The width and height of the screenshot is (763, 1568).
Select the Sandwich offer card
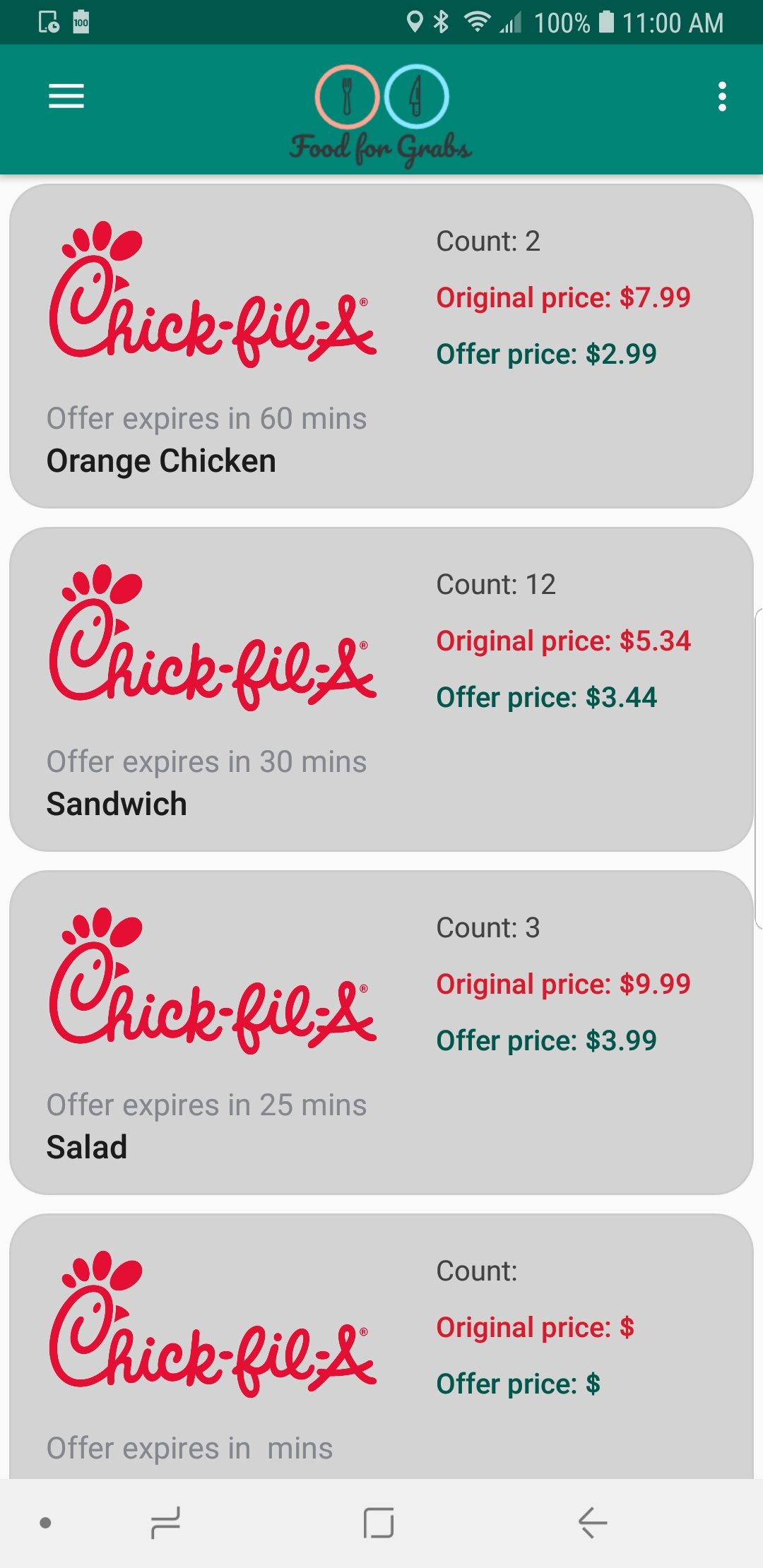click(x=381, y=689)
